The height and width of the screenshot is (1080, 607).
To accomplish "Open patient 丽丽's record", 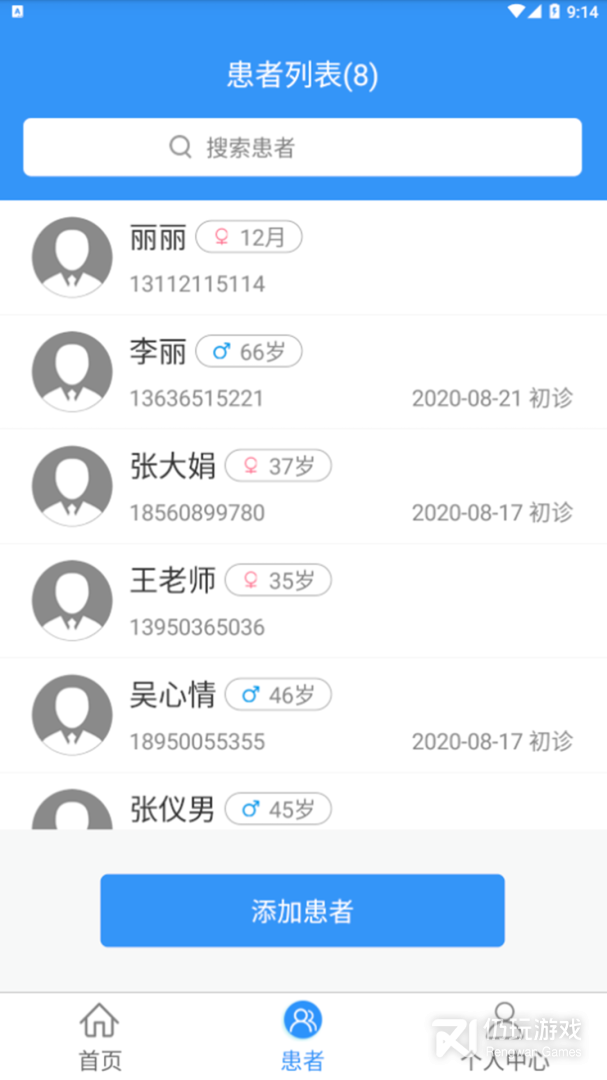I will pos(302,258).
